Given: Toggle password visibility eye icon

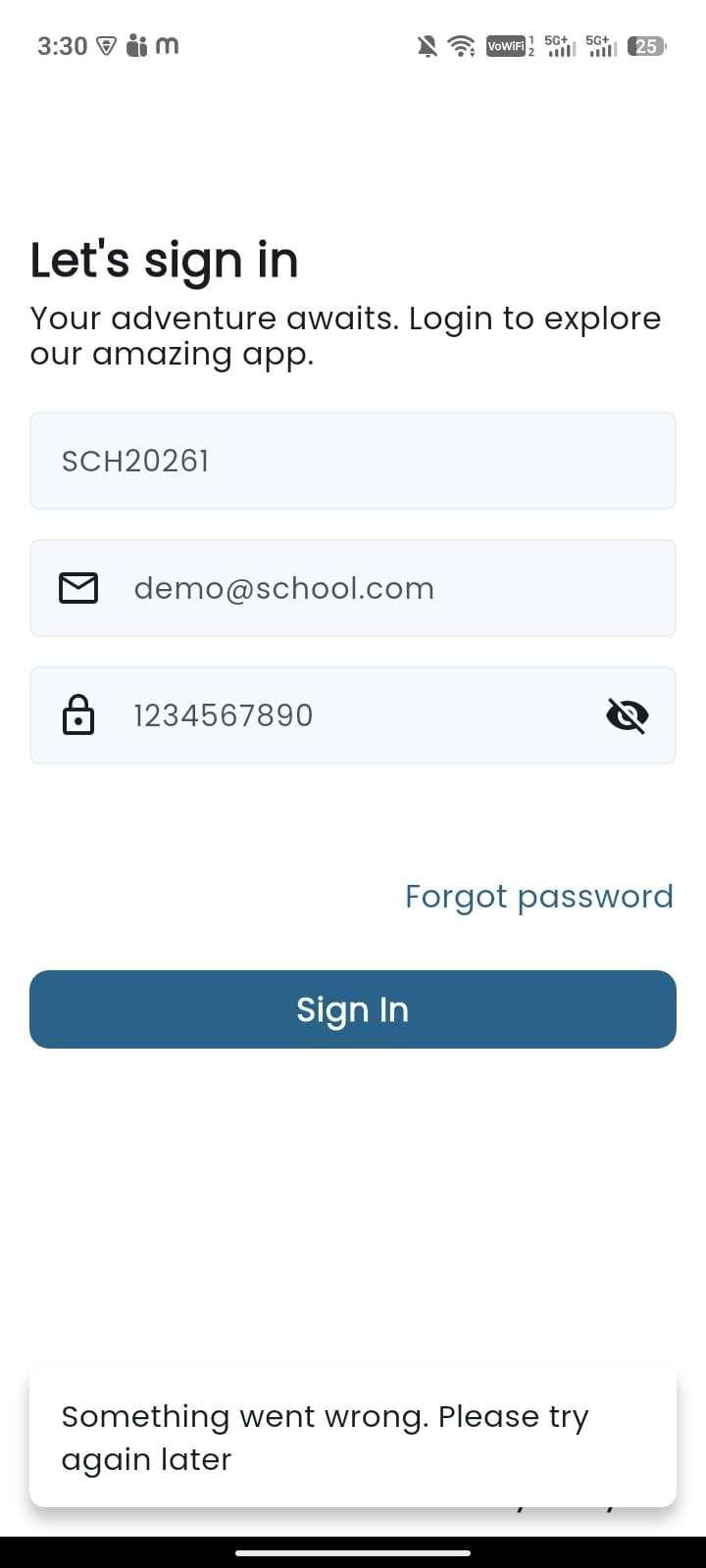Looking at the screenshot, I should pyautogui.click(x=628, y=716).
